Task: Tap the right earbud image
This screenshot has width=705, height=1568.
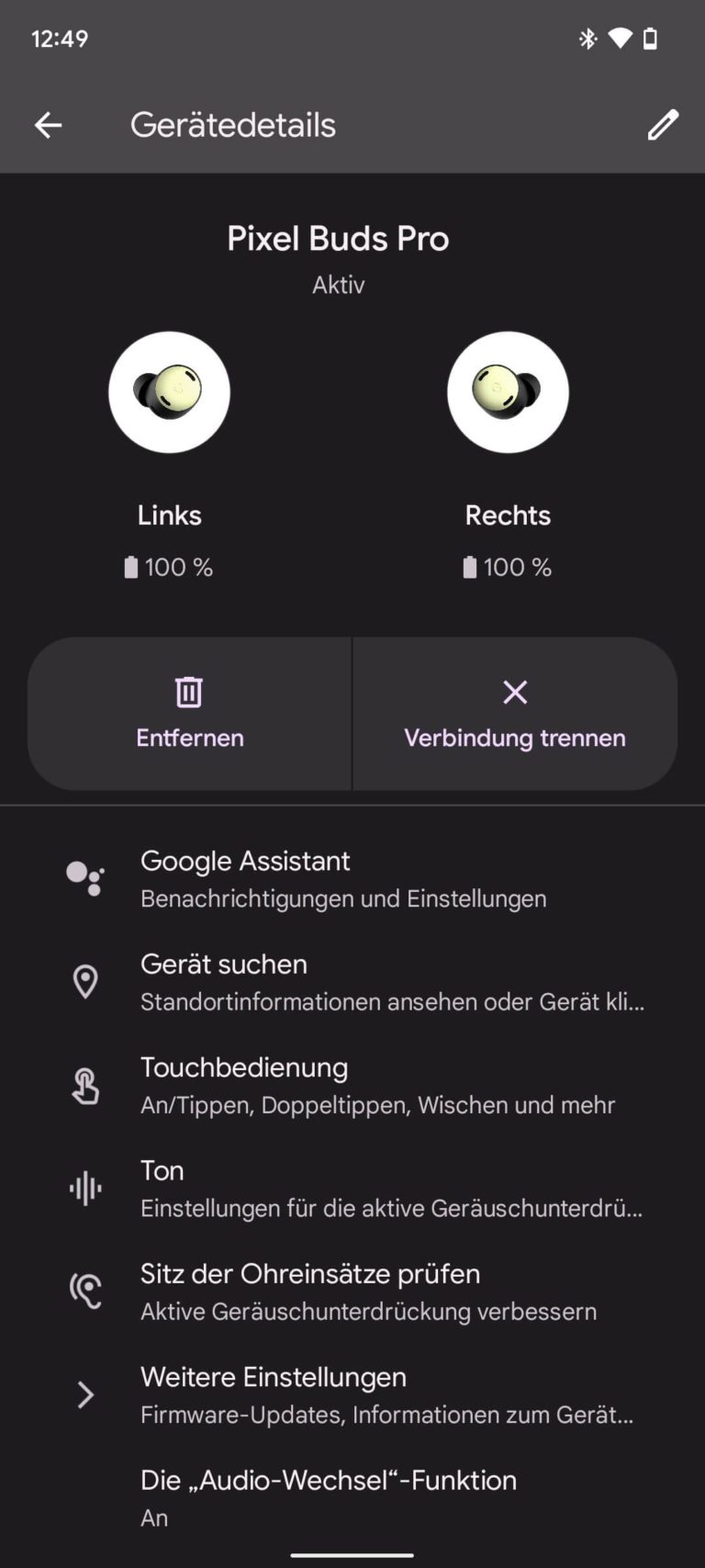Action: point(508,391)
